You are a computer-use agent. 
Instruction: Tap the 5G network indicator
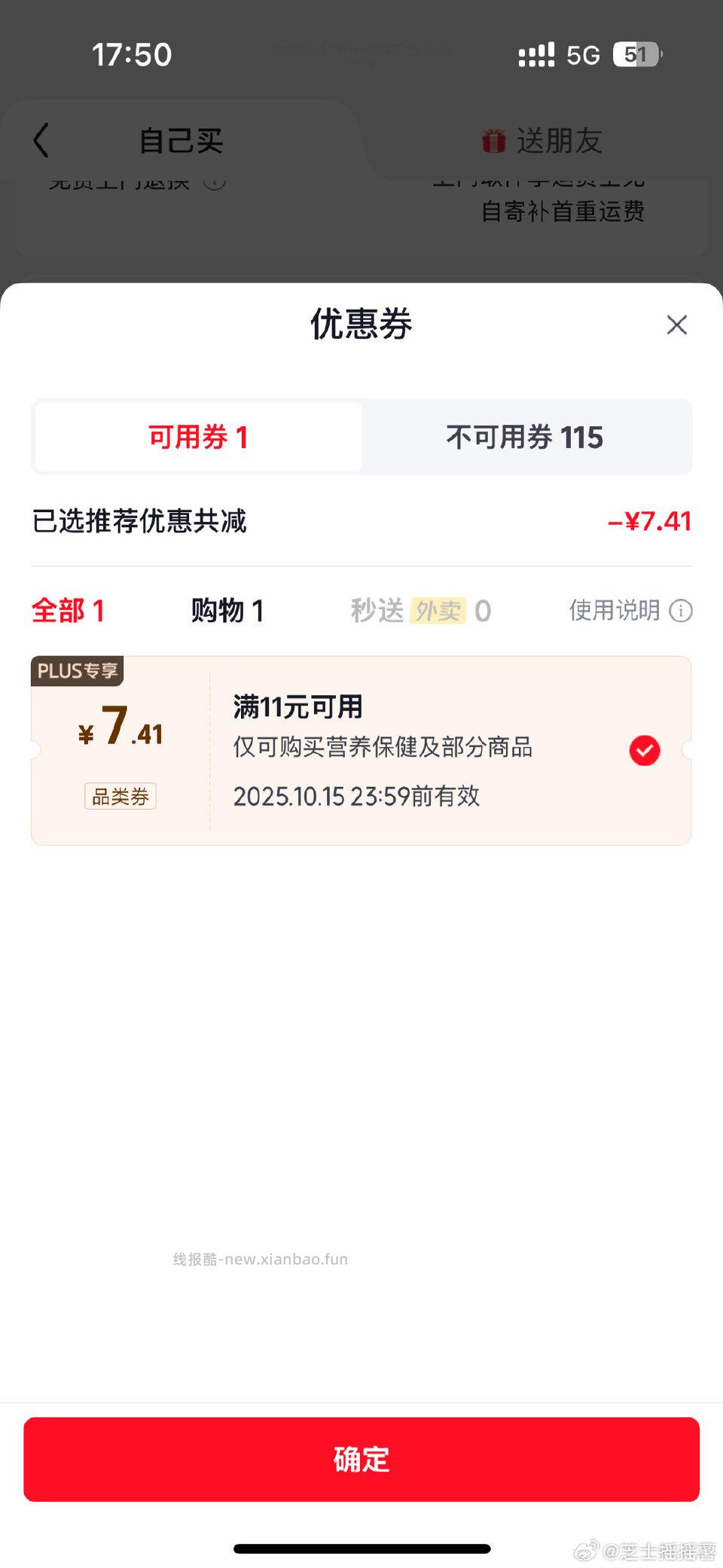(583, 53)
